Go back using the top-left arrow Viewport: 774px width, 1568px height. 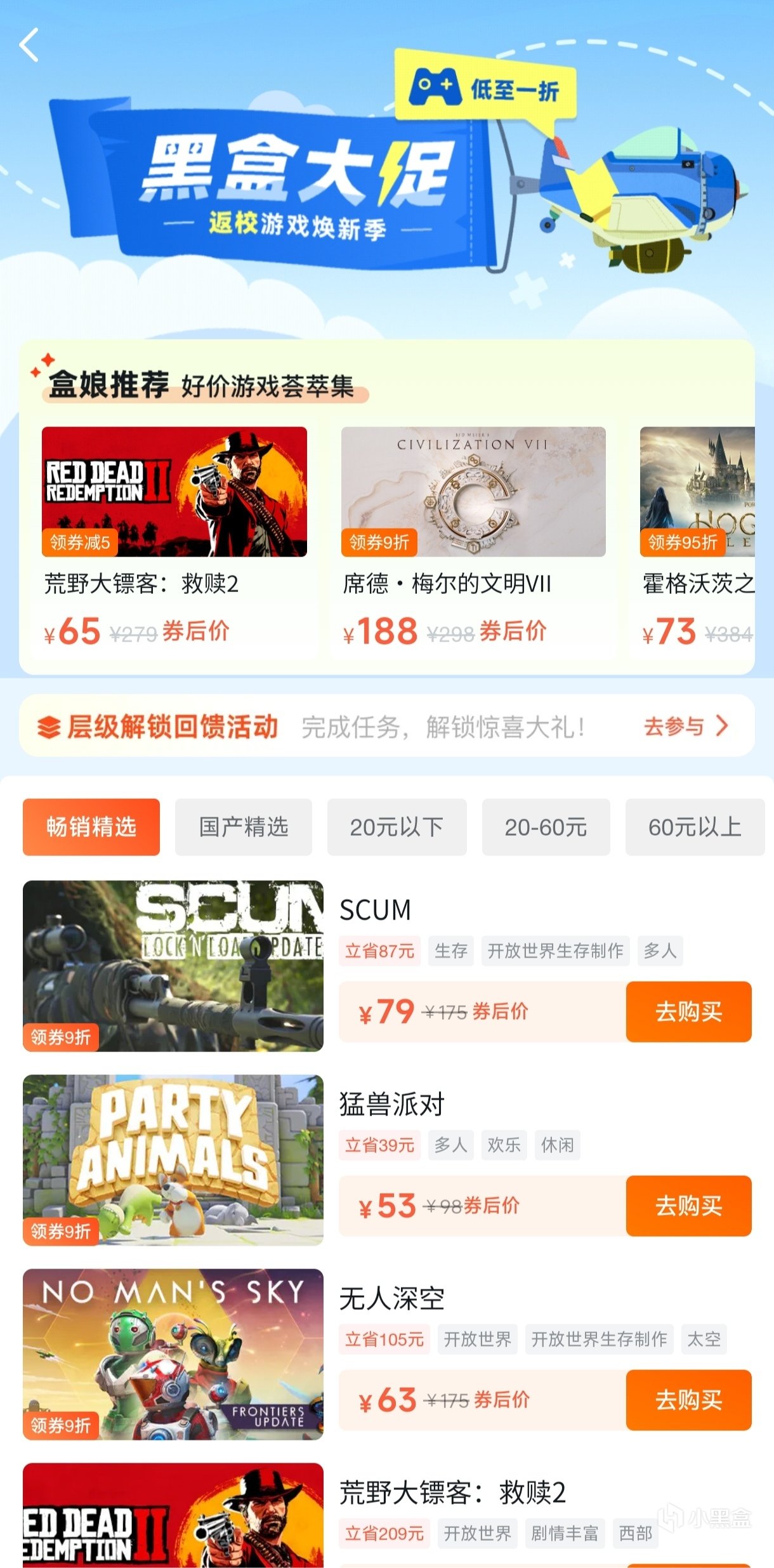coord(29,45)
